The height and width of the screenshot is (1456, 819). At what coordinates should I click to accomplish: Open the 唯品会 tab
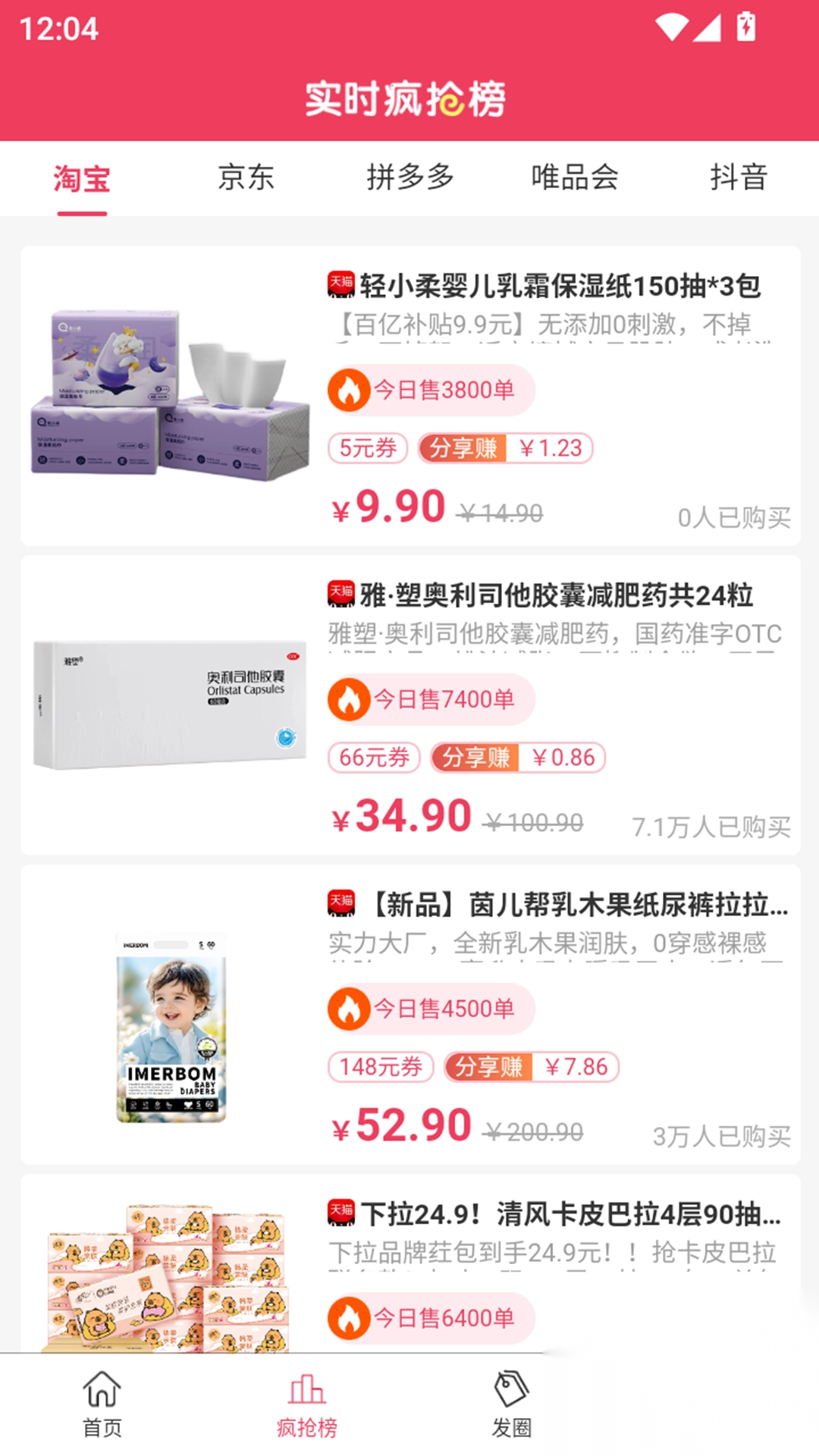(x=574, y=179)
